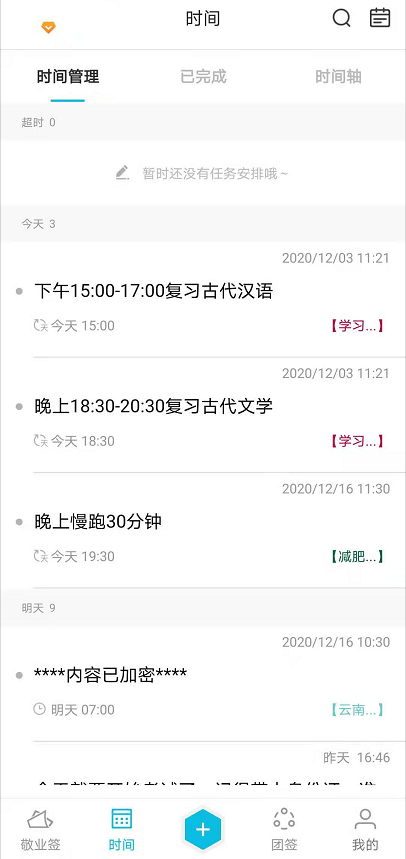The height and width of the screenshot is (859, 406).
Task: Open the 晚上慢跑30分钟 task
Action: pyautogui.click(x=203, y=531)
